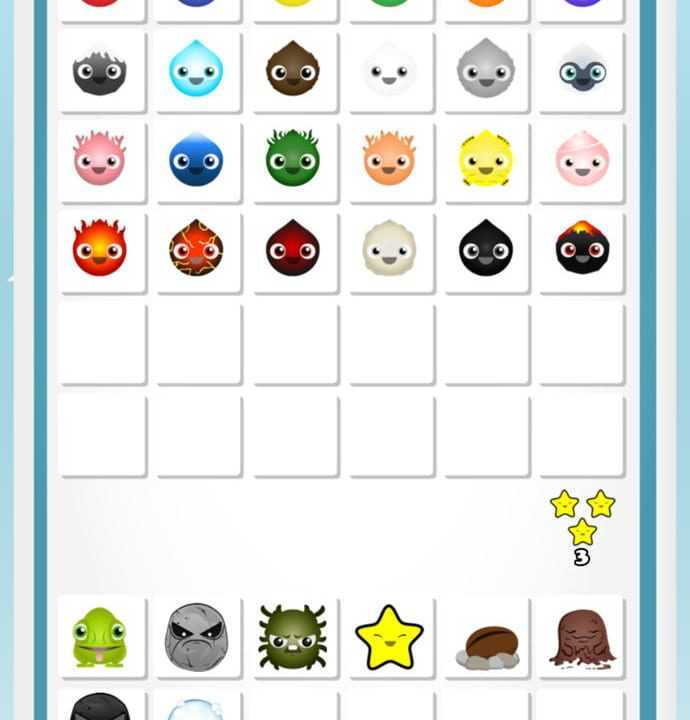690x720 pixels.
Task: Tap the dark blue drop creature
Action: click(x=196, y=160)
